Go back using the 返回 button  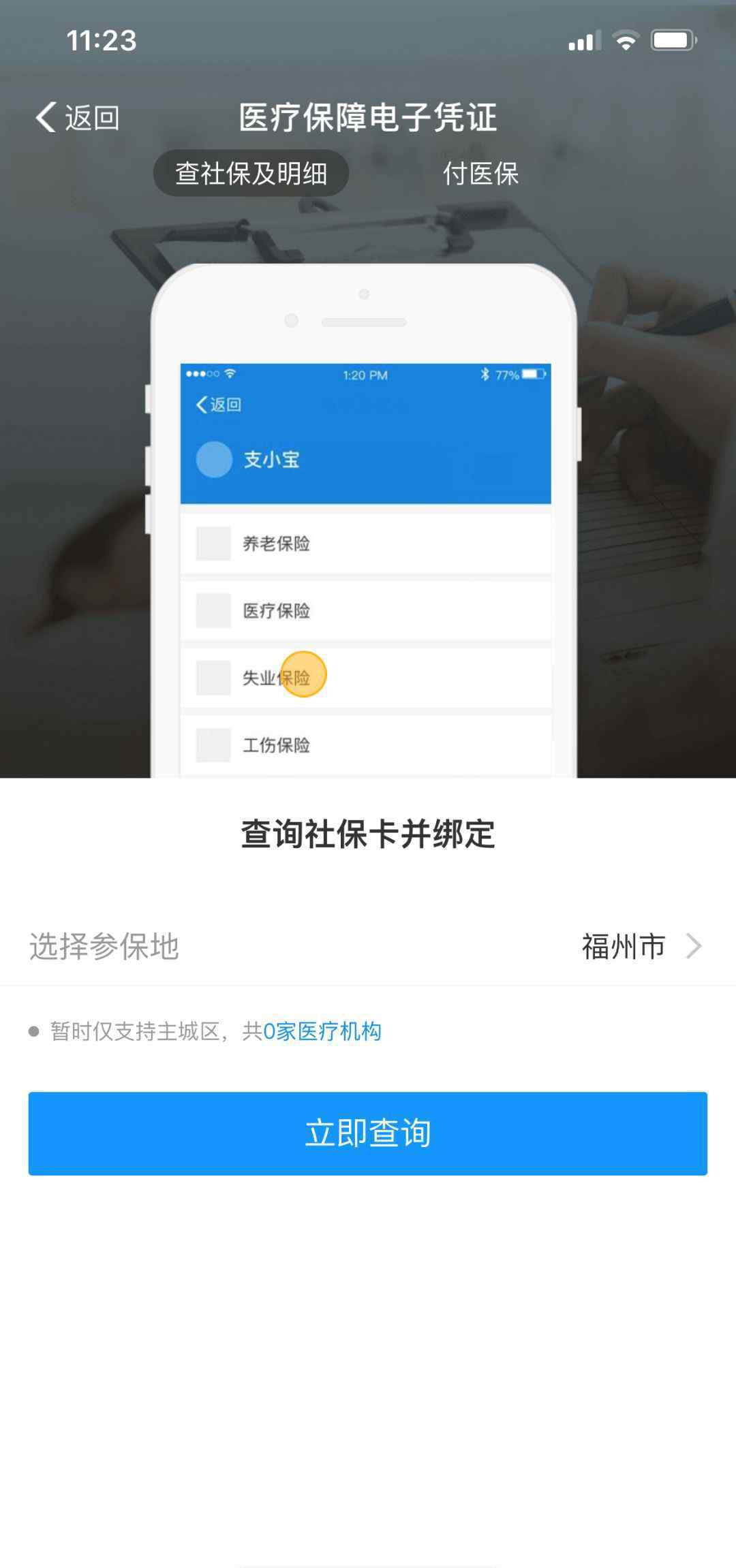coord(78,118)
